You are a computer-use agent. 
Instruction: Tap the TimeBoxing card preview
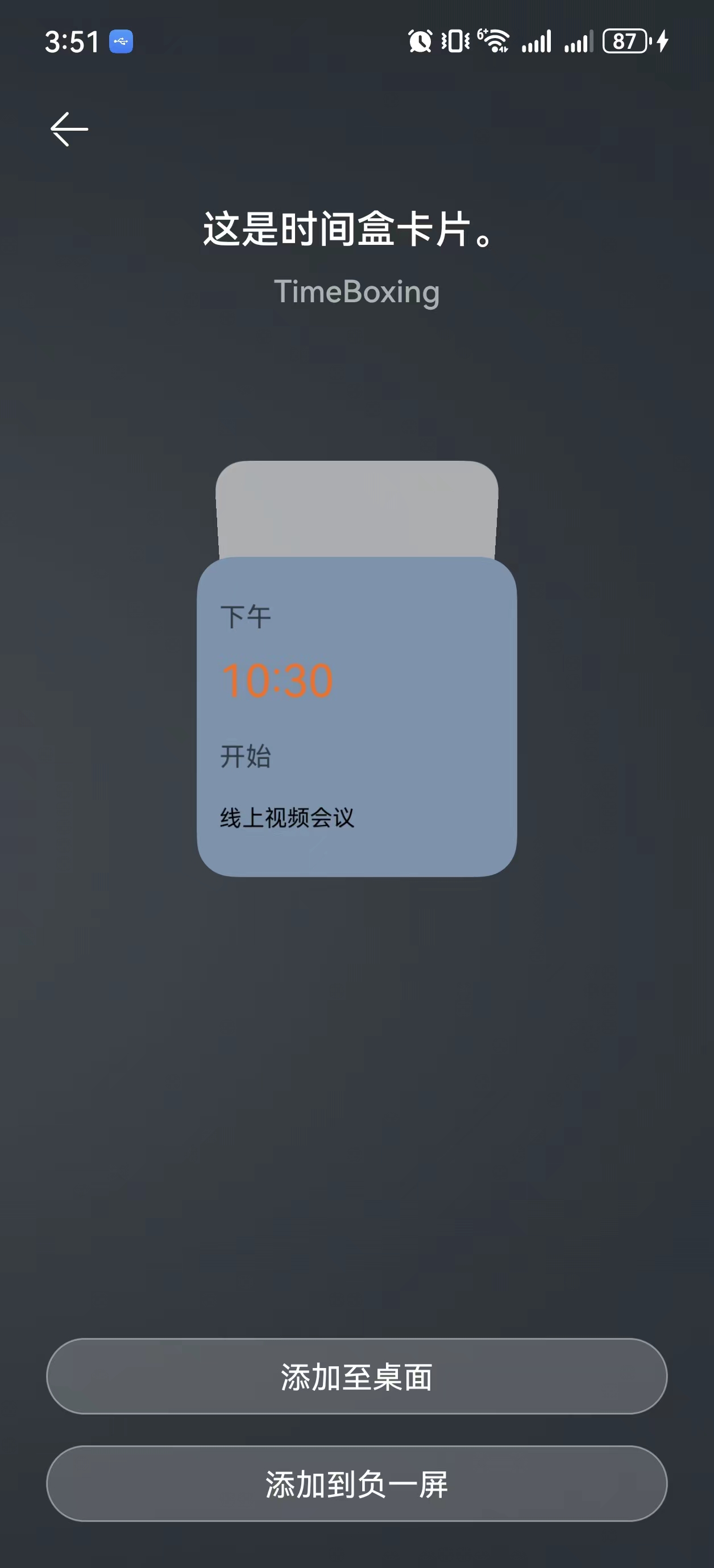coord(357,716)
